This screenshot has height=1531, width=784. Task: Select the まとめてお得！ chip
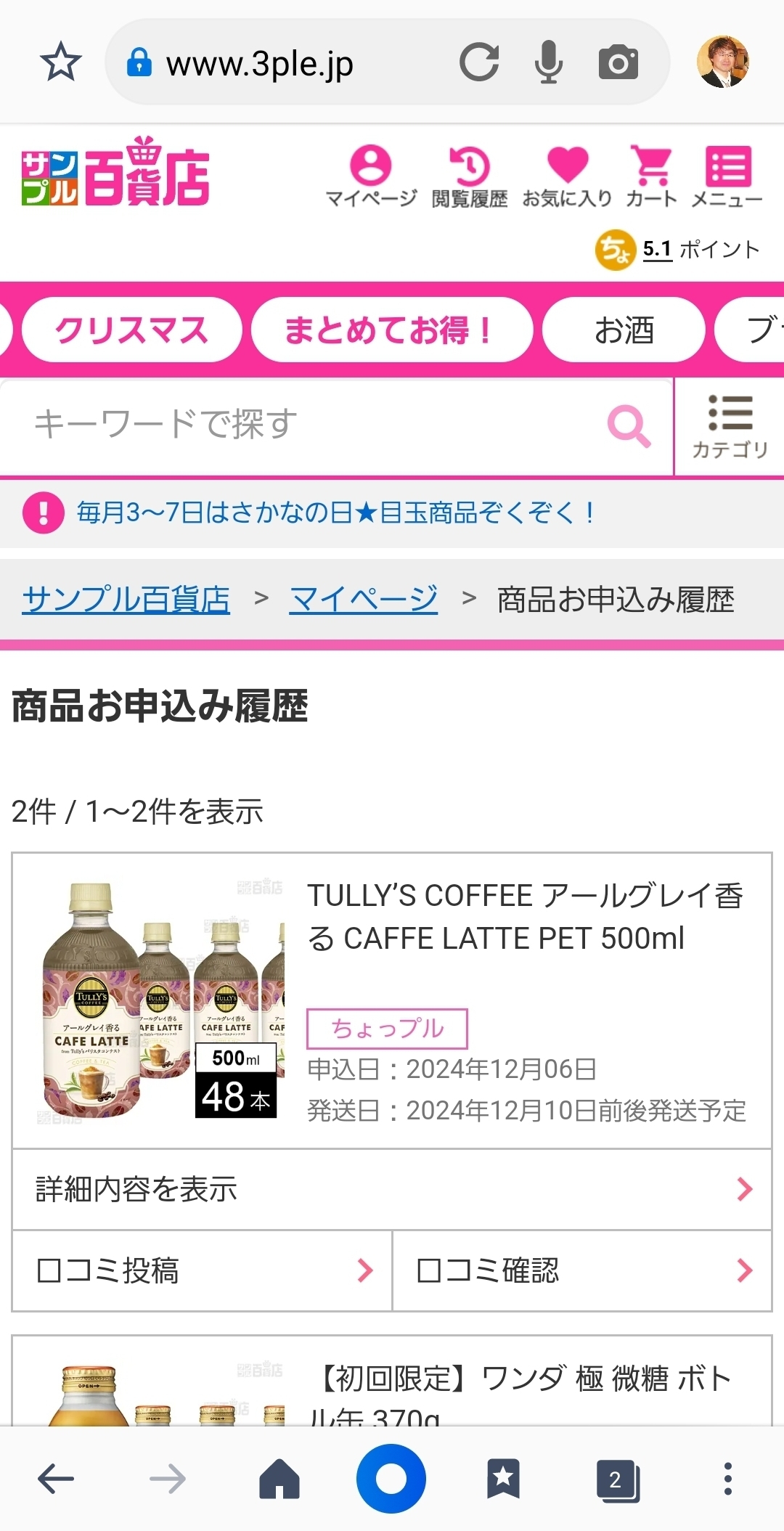click(391, 330)
